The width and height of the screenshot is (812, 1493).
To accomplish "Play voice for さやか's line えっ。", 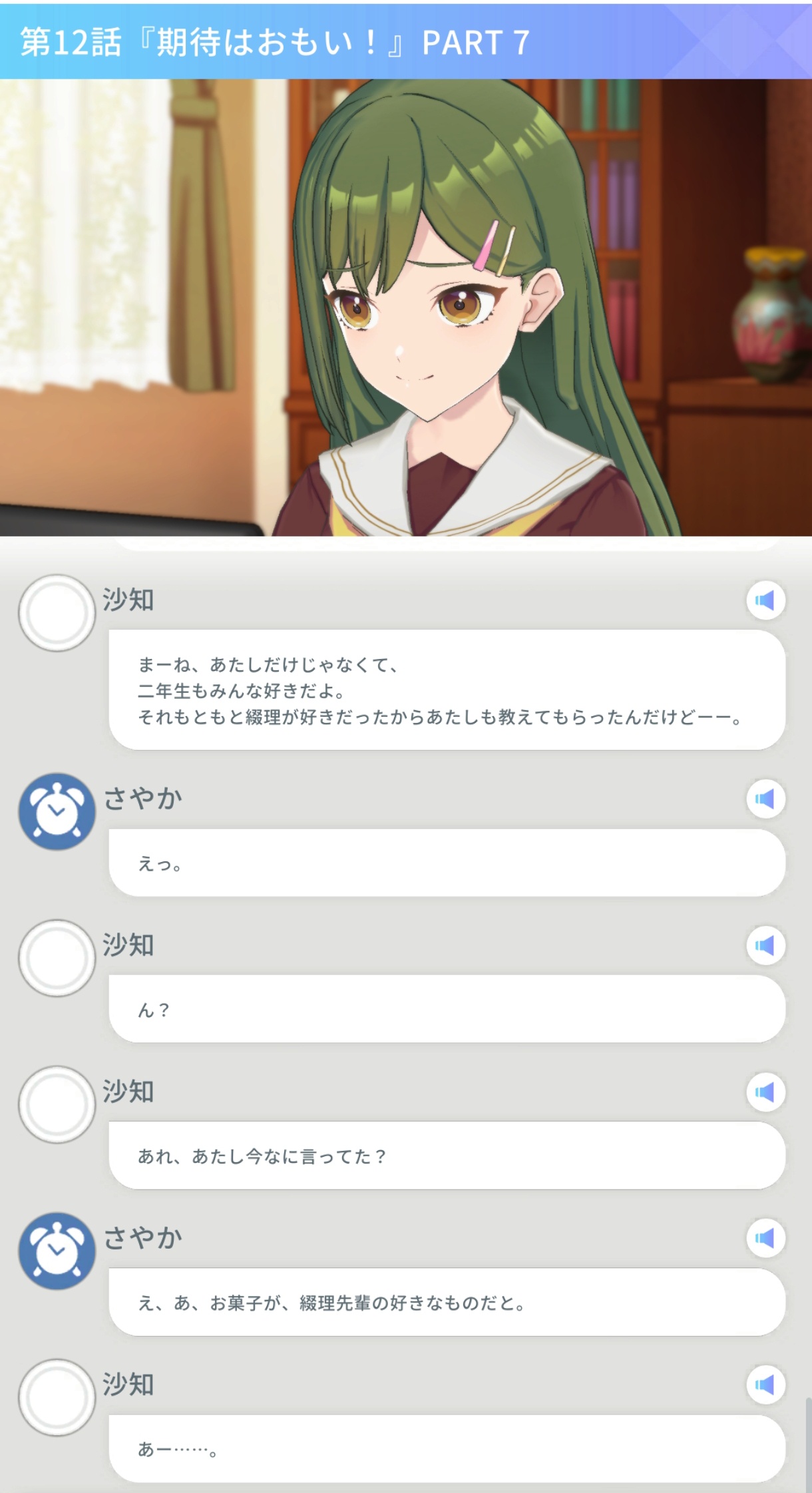I will tap(765, 799).
